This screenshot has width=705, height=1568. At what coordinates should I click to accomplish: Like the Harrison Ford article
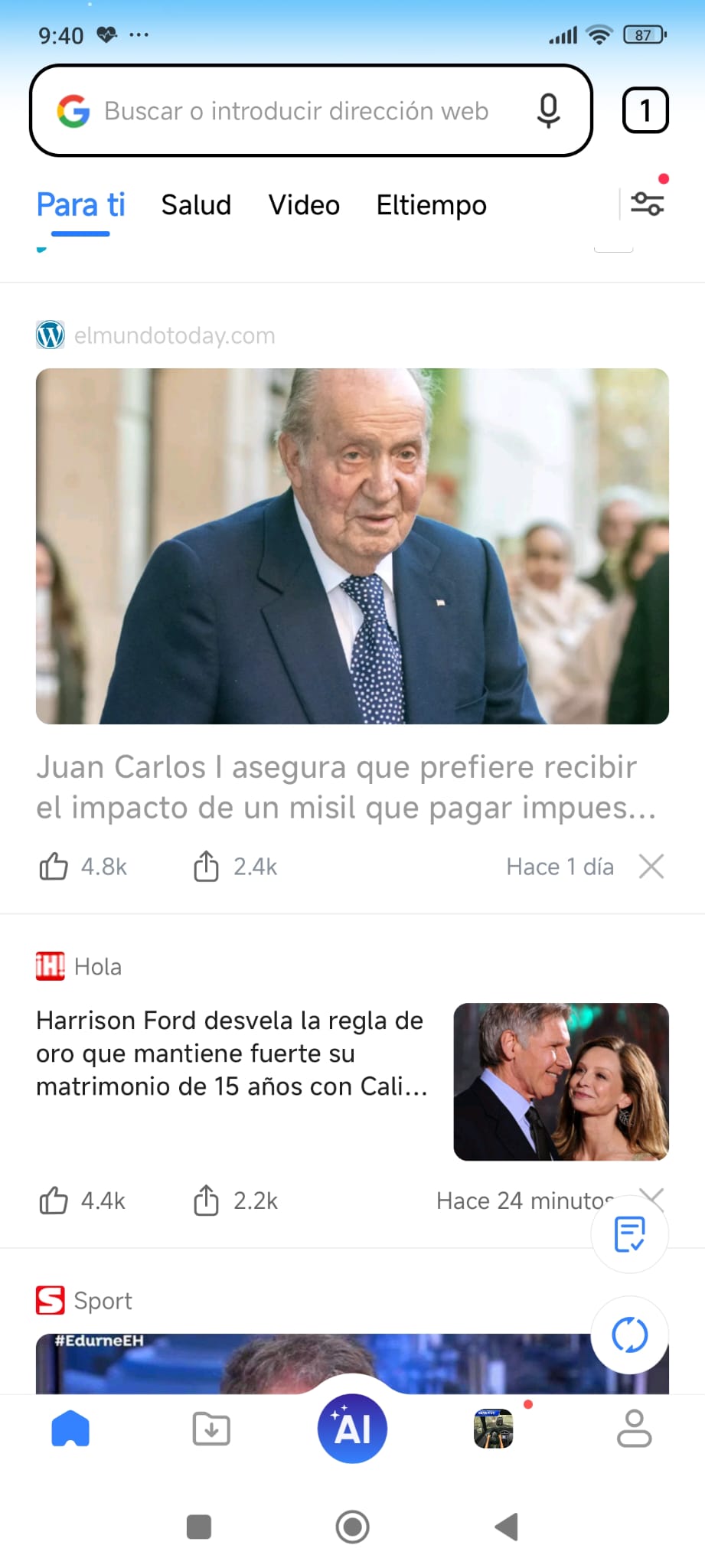[52, 1200]
